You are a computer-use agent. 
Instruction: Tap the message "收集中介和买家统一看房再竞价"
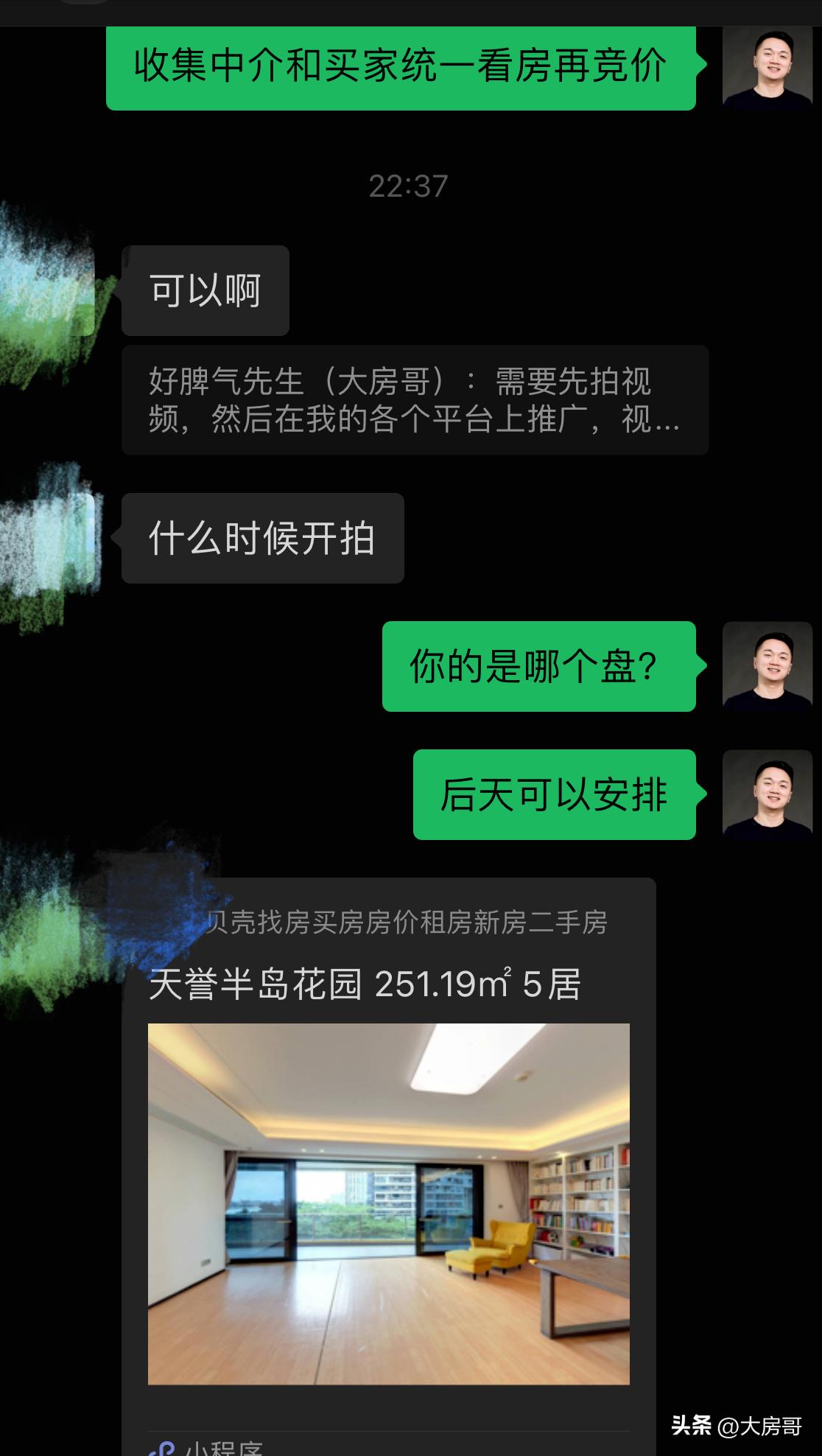[x=405, y=66]
